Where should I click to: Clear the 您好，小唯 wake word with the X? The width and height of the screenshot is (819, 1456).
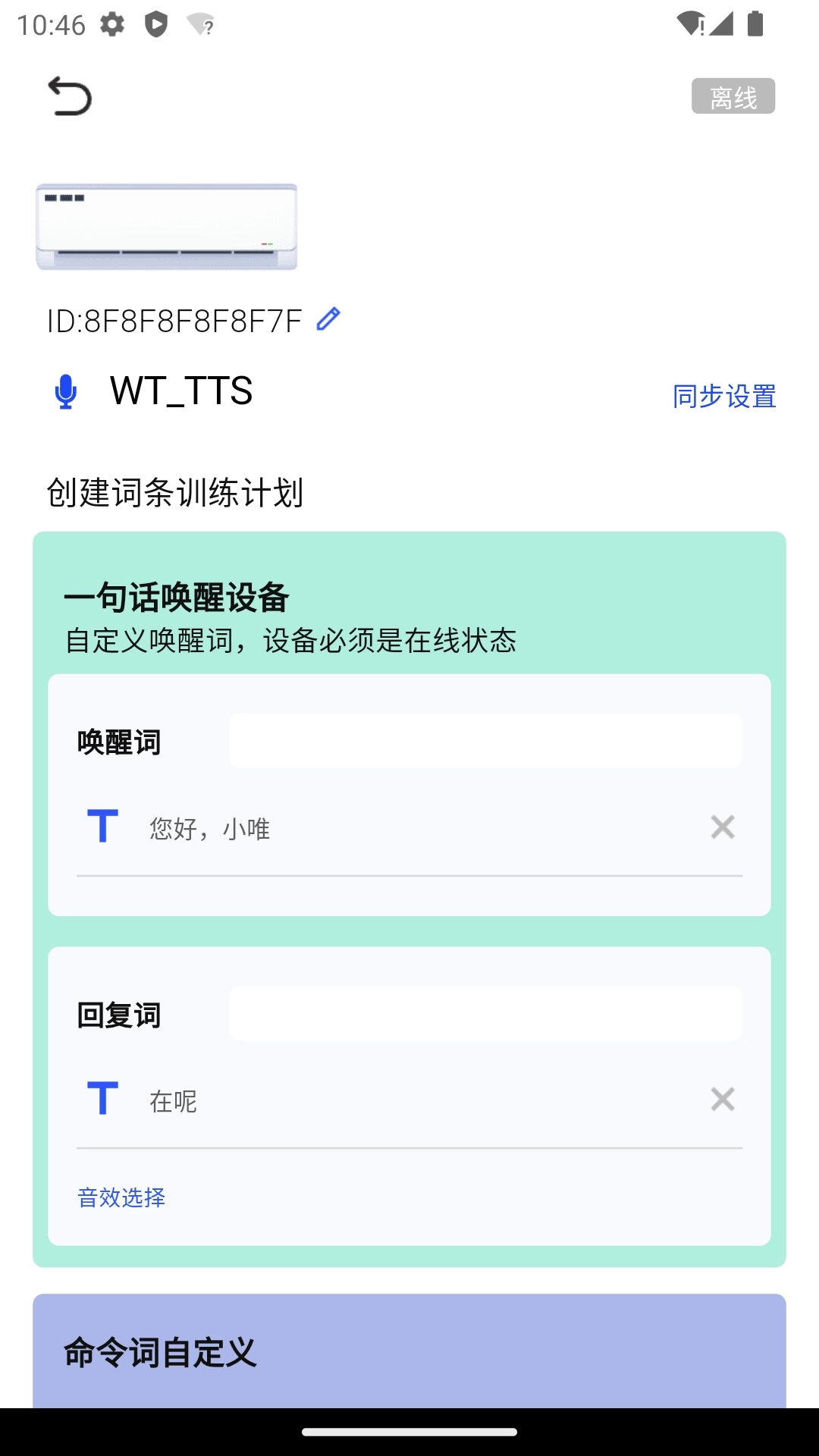[723, 827]
